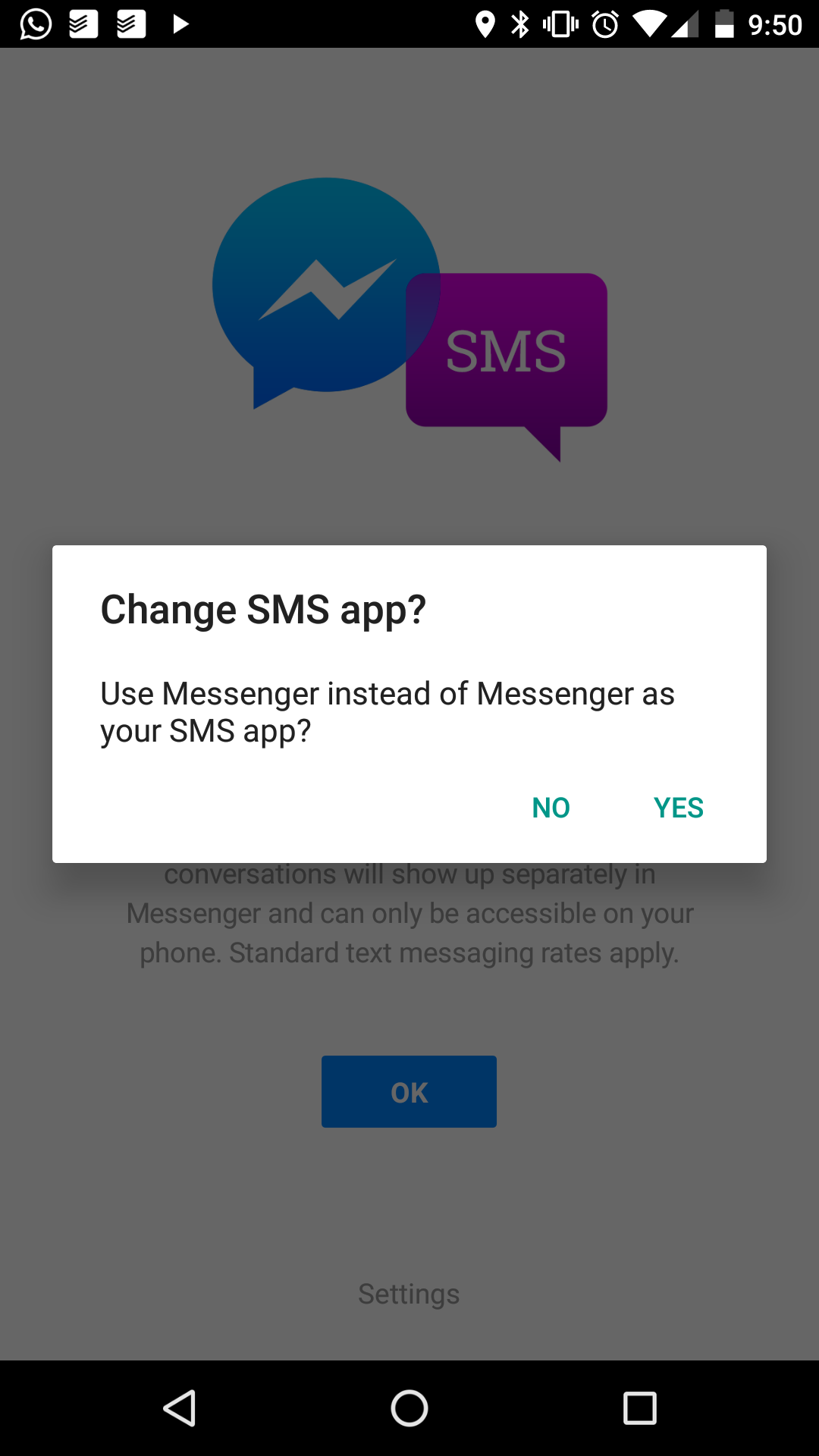This screenshot has width=819, height=1456.
Task: Confirm with YES to change SMS app
Action: point(678,808)
